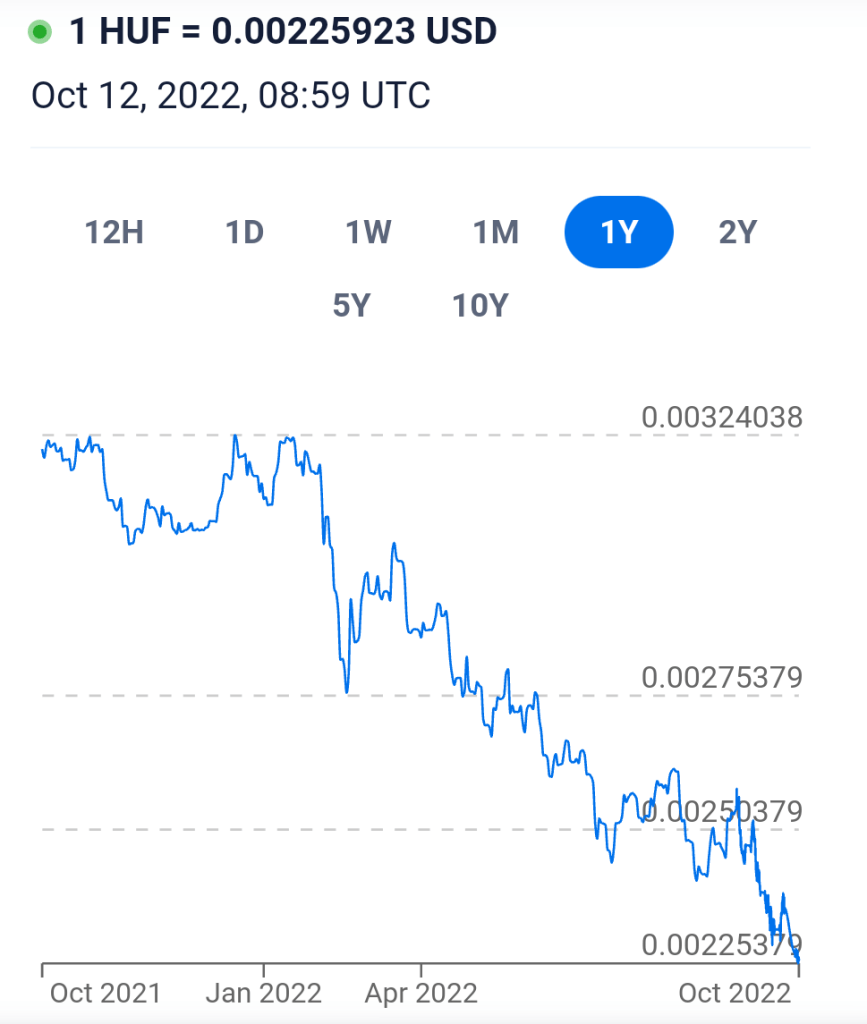Choose the 1M time range
The width and height of the screenshot is (867, 1024).
[496, 232]
